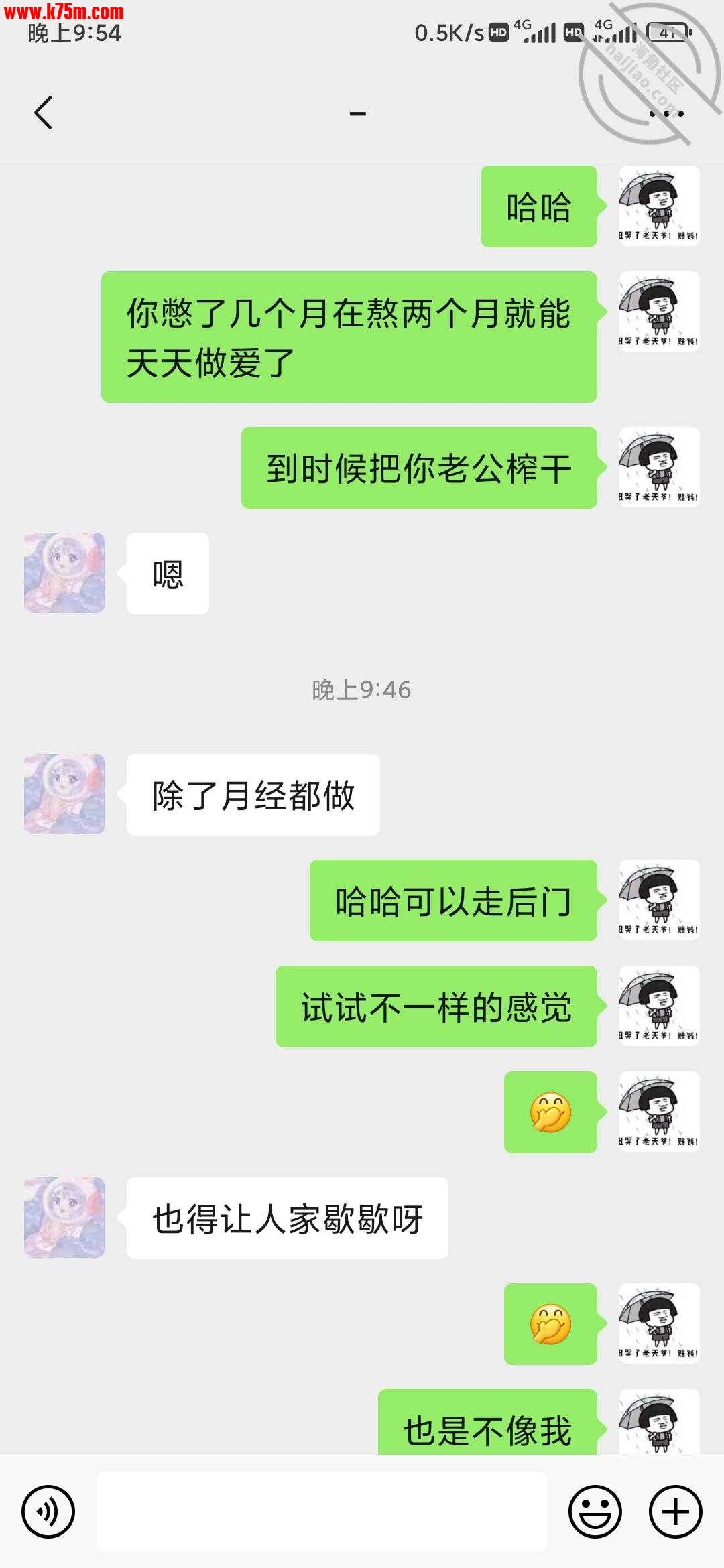Go back from the chat
Viewport: 724px width, 1568px height.
pyautogui.click(x=44, y=113)
